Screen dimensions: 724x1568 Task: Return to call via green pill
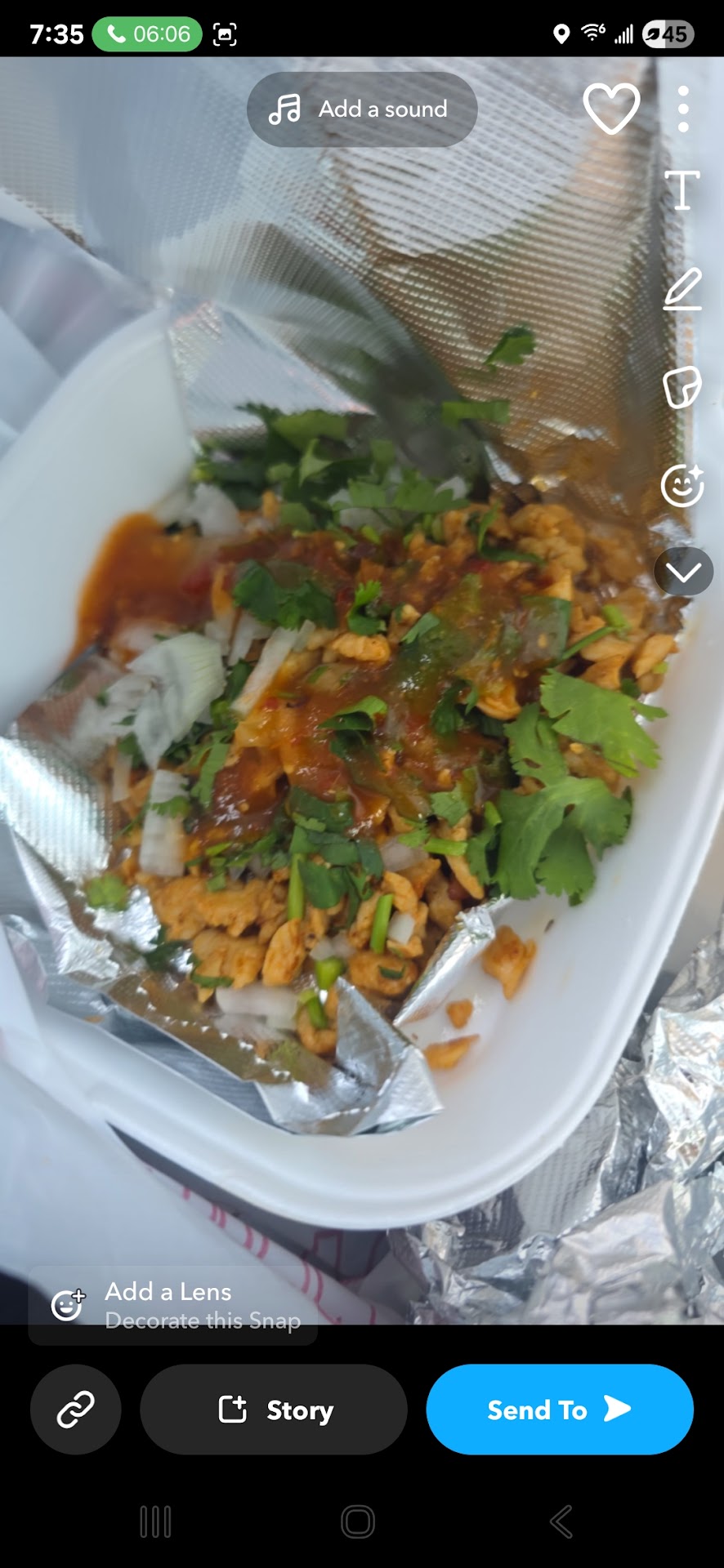pyautogui.click(x=147, y=34)
